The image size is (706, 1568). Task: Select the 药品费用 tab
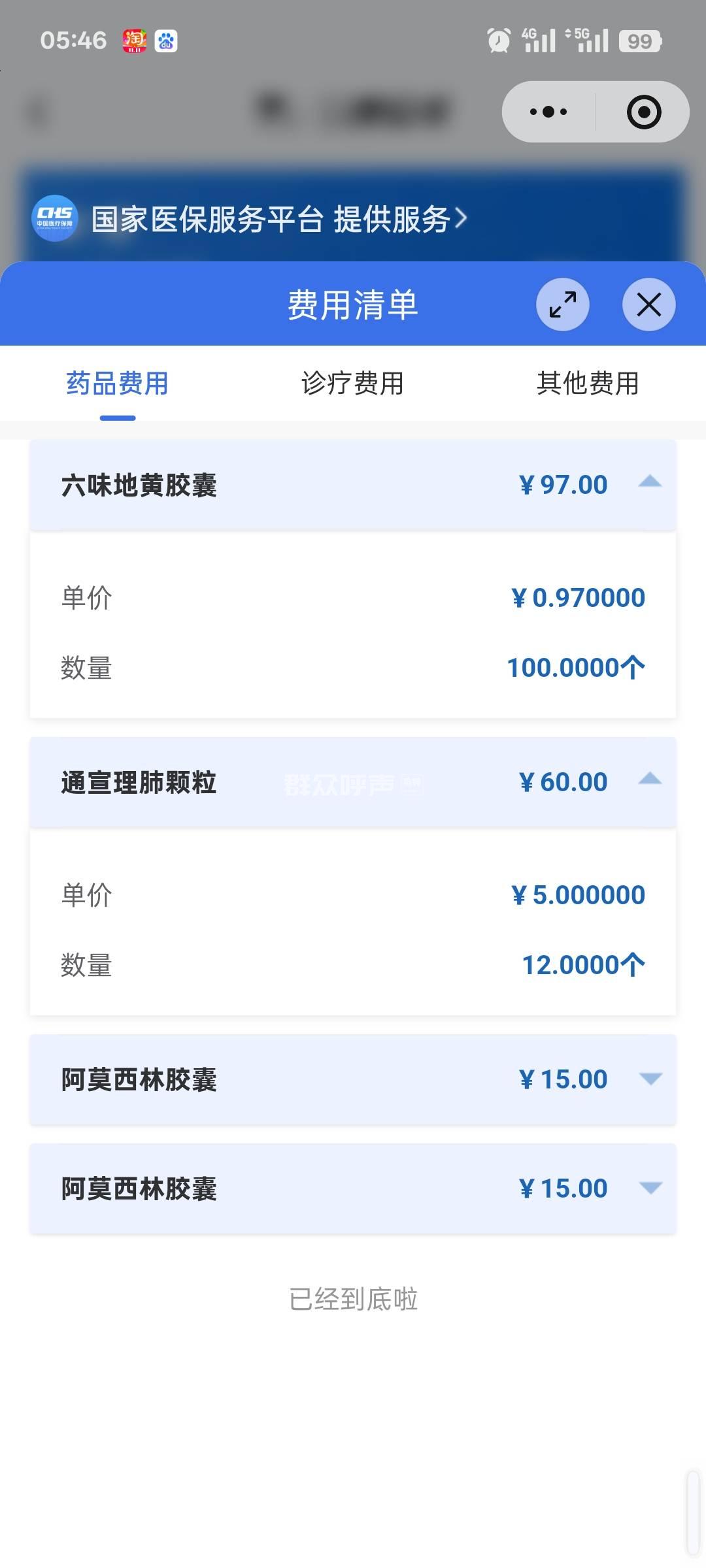tap(118, 384)
